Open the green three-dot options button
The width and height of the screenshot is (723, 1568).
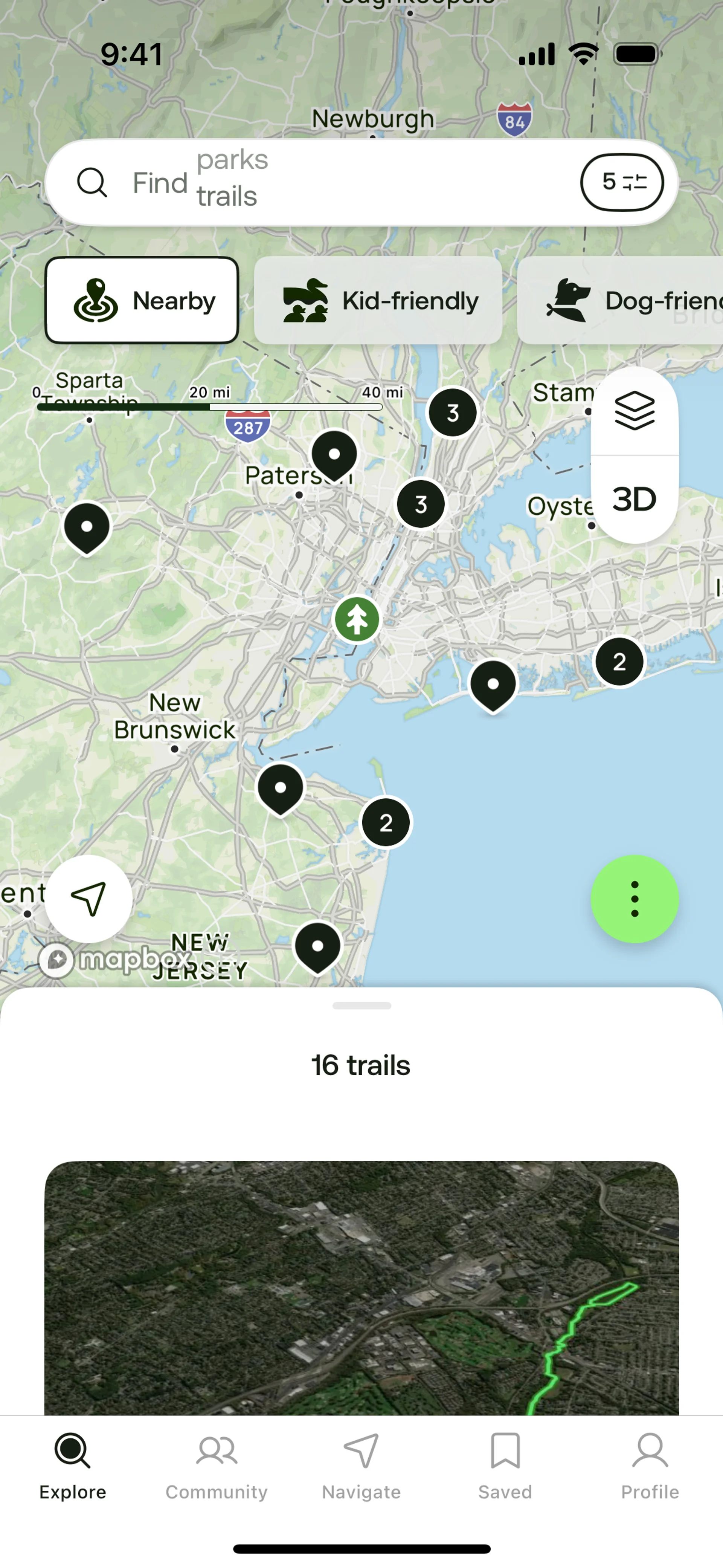634,899
